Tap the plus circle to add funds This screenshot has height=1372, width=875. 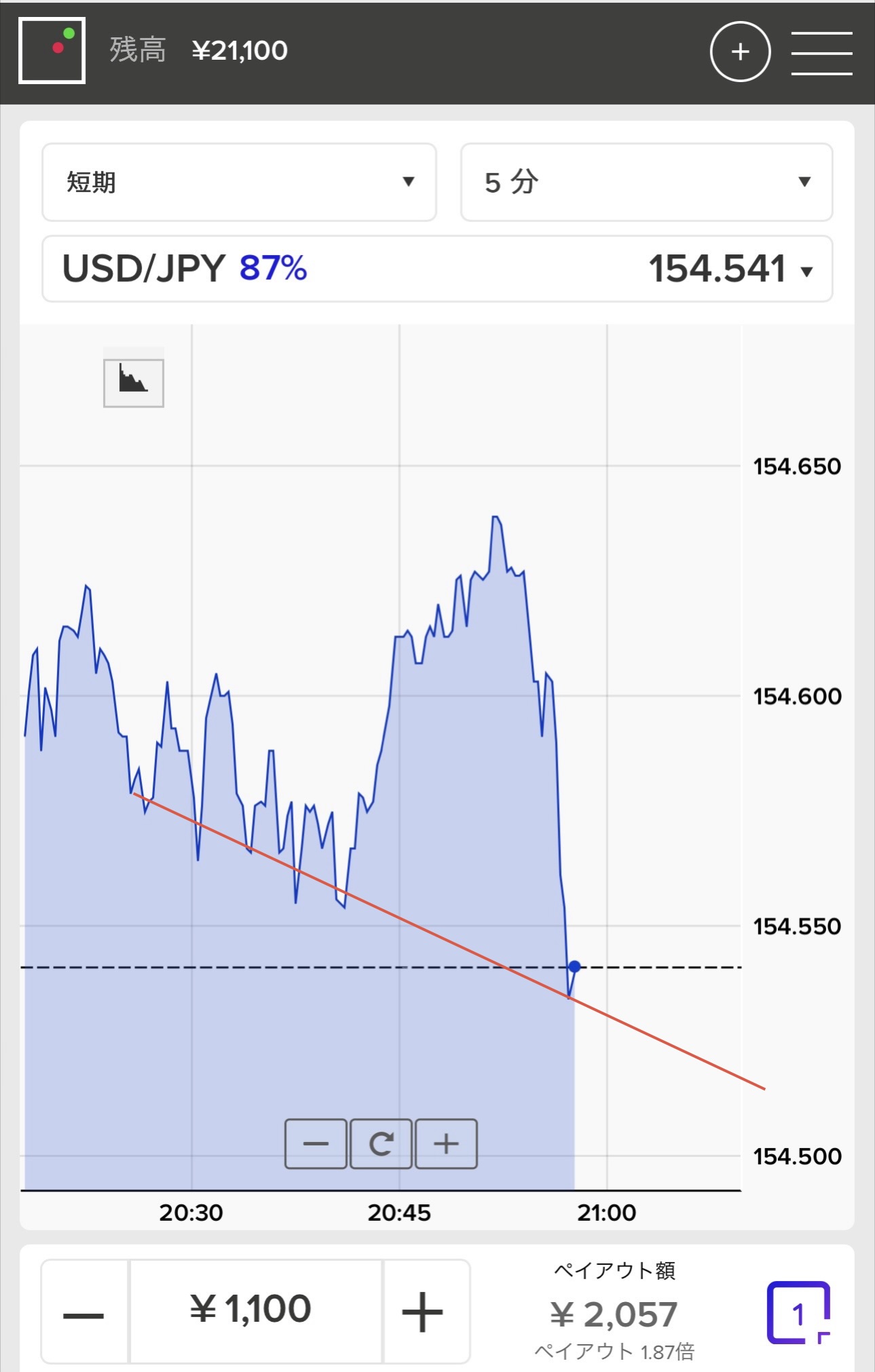tap(740, 52)
